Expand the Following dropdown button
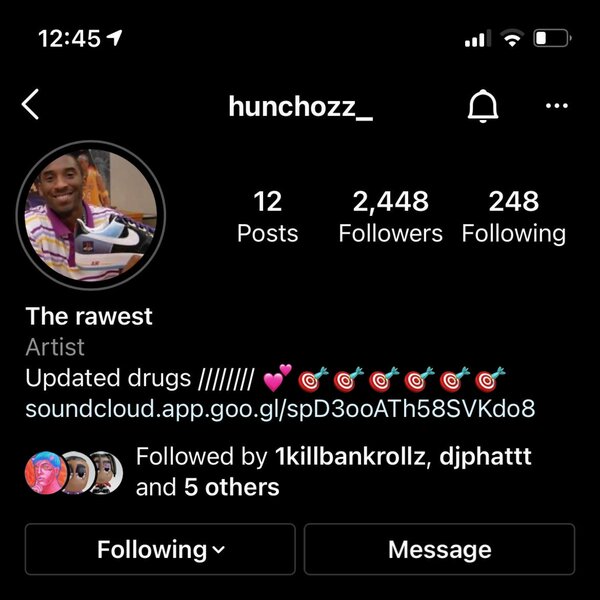Viewport: 600px width, 600px height. pos(160,549)
